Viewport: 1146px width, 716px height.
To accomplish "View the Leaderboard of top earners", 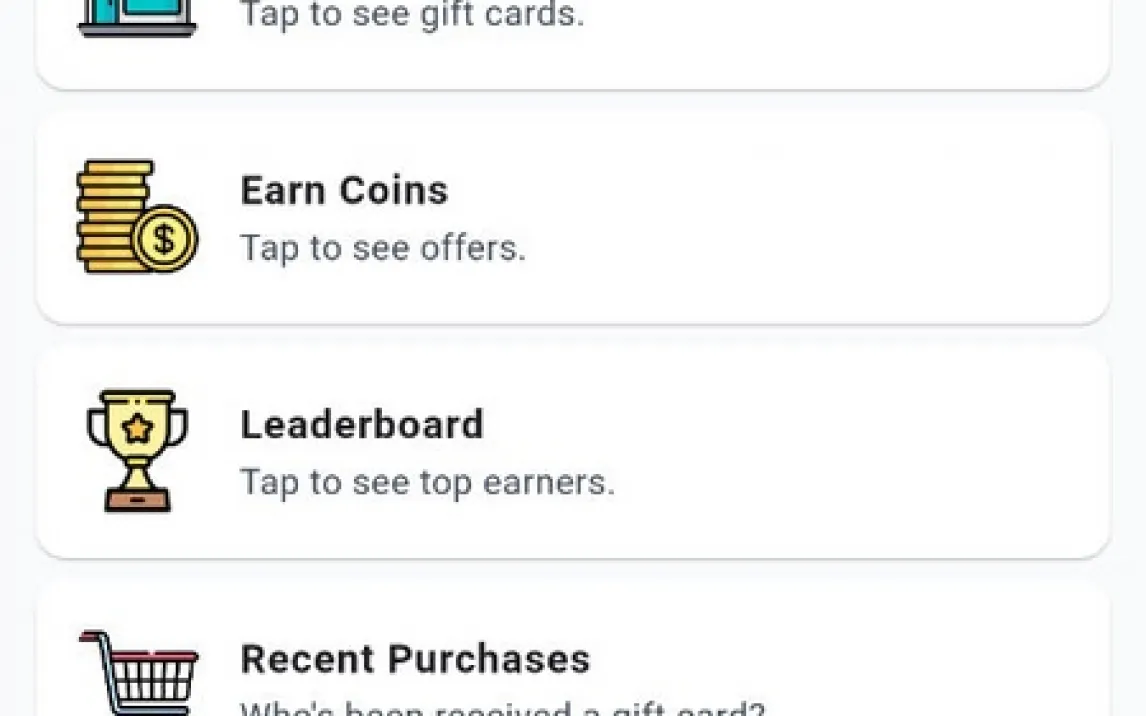I will [x=572, y=452].
